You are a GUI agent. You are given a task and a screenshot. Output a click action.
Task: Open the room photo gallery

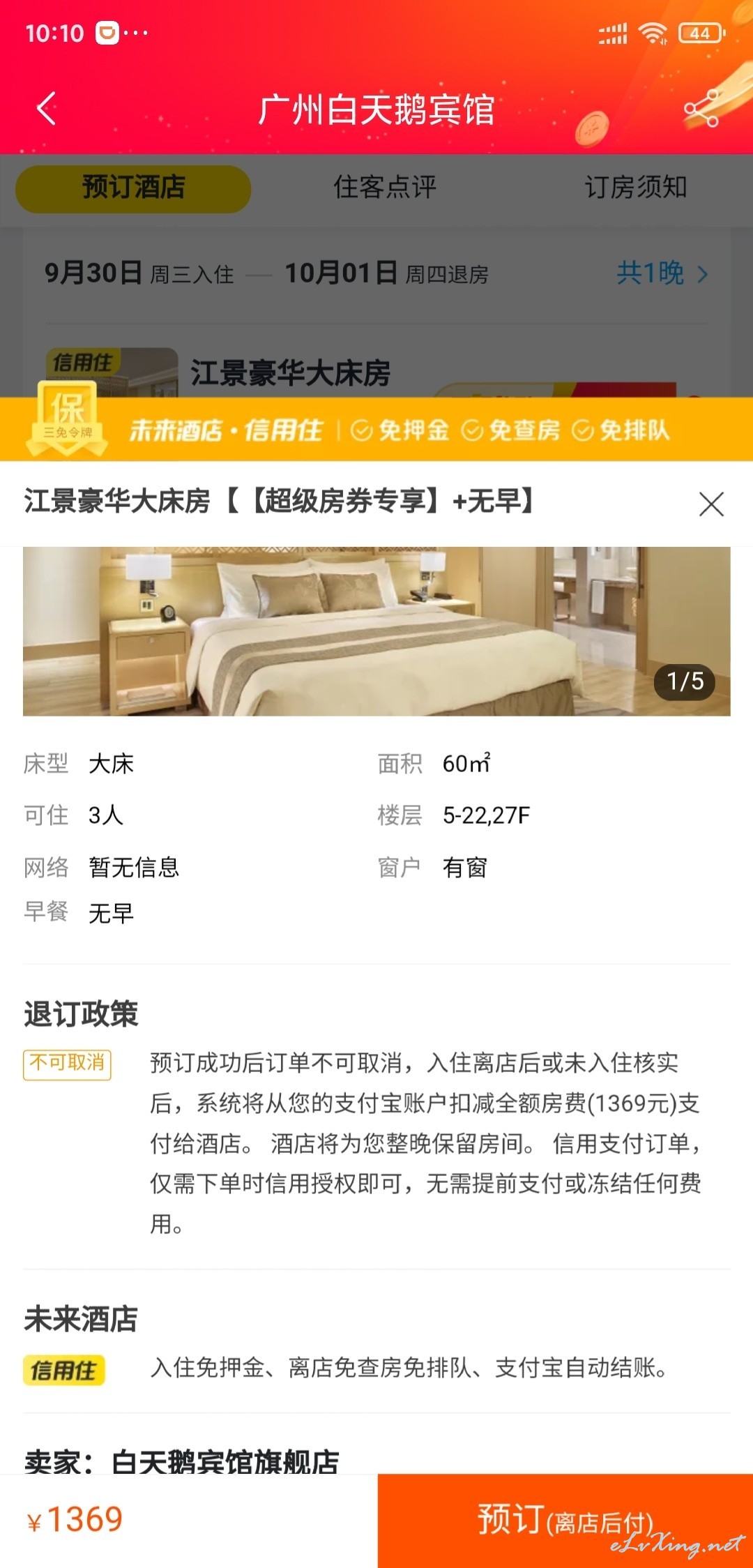(376, 631)
